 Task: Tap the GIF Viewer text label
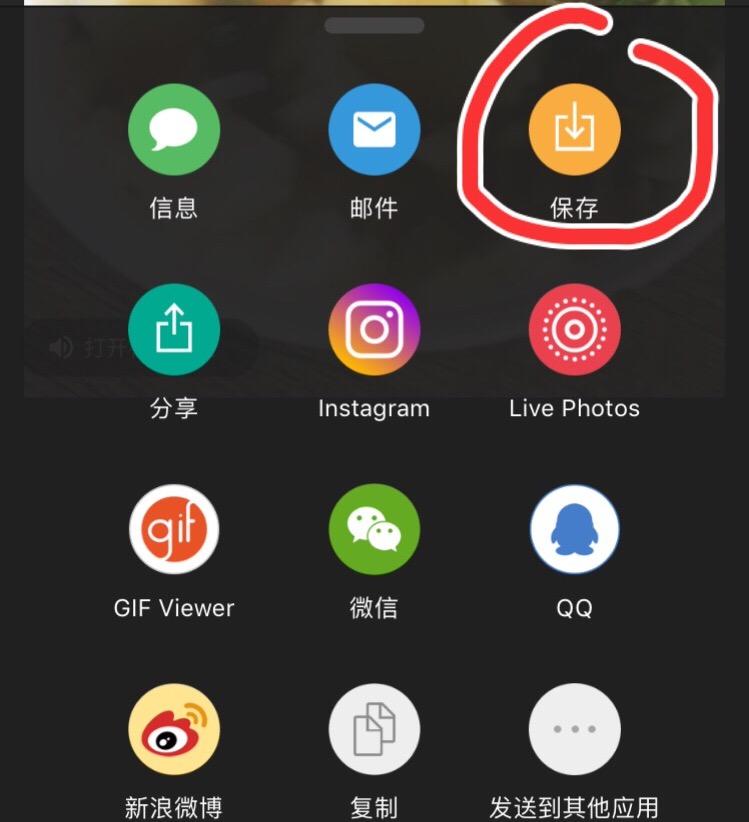173,607
